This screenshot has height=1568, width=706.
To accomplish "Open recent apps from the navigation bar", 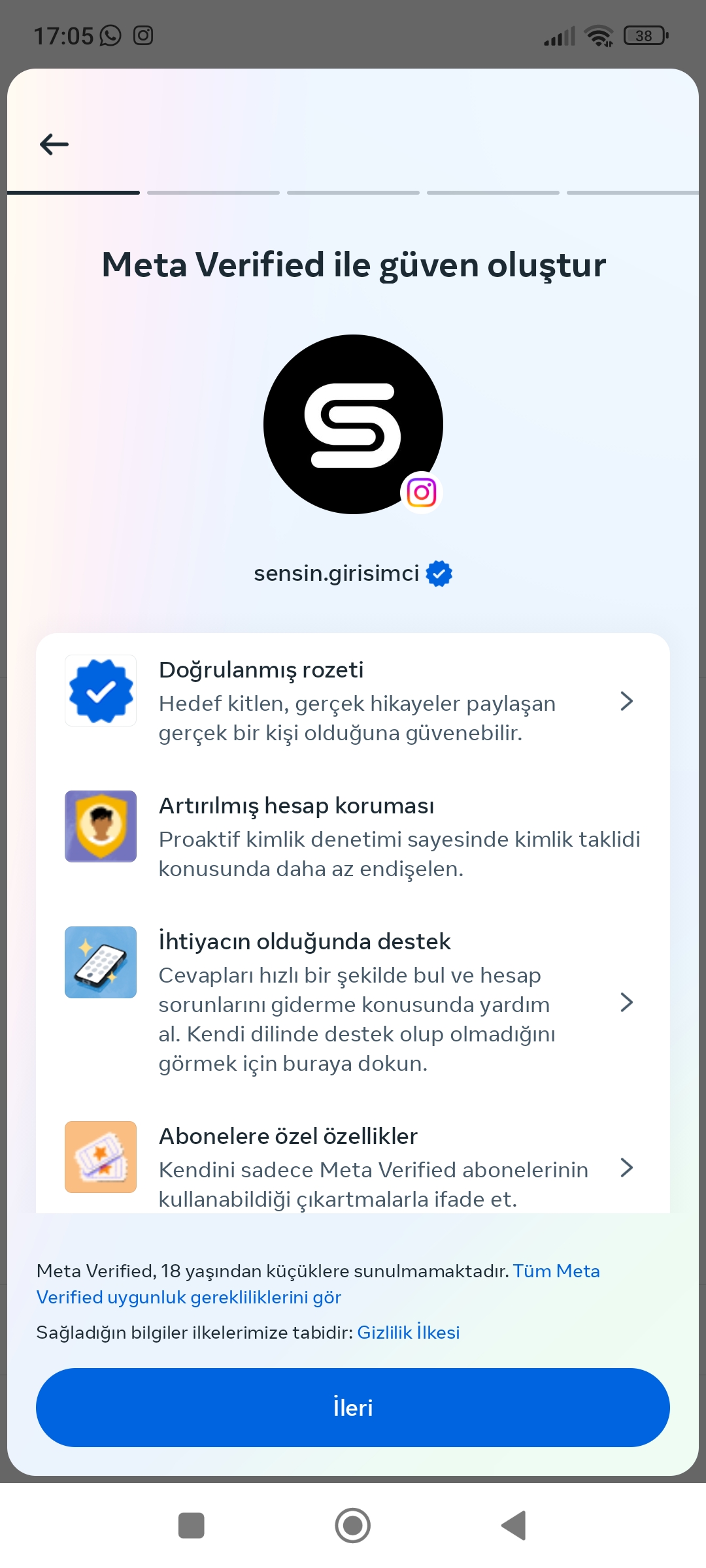I will [192, 1526].
